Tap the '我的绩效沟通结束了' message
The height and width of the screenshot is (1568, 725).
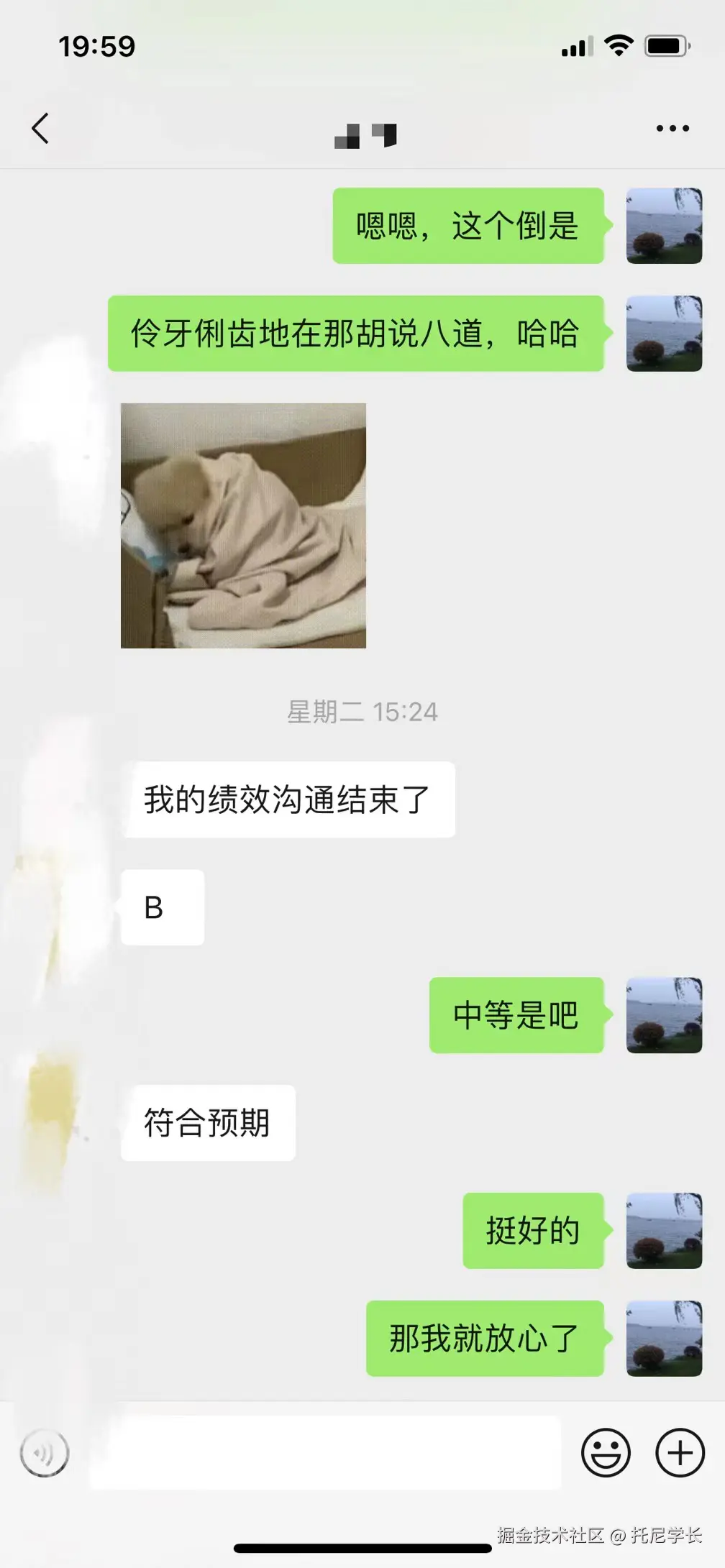(288, 799)
